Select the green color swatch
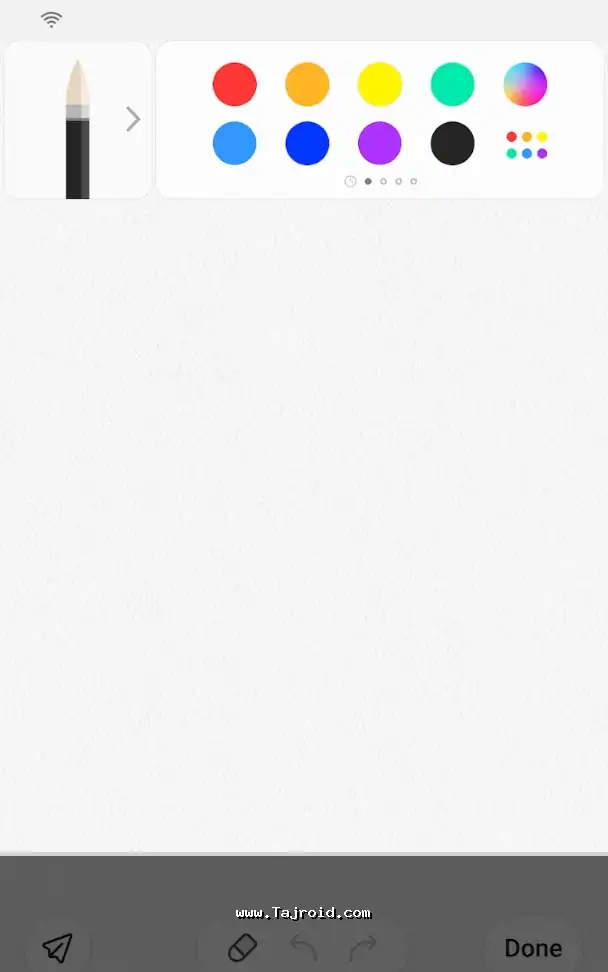Image resolution: width=608 pixels, height=972 pixels. pos(452,84)
